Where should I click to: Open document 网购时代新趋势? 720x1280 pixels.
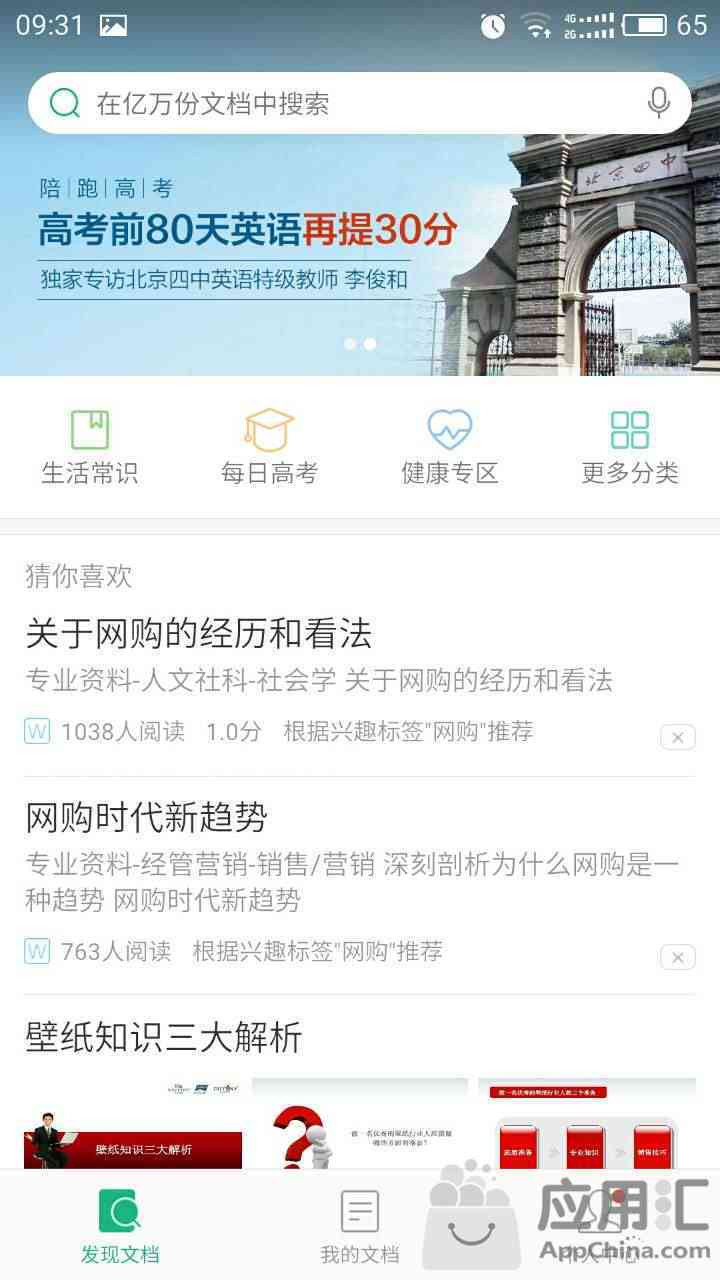pos(147,817)
